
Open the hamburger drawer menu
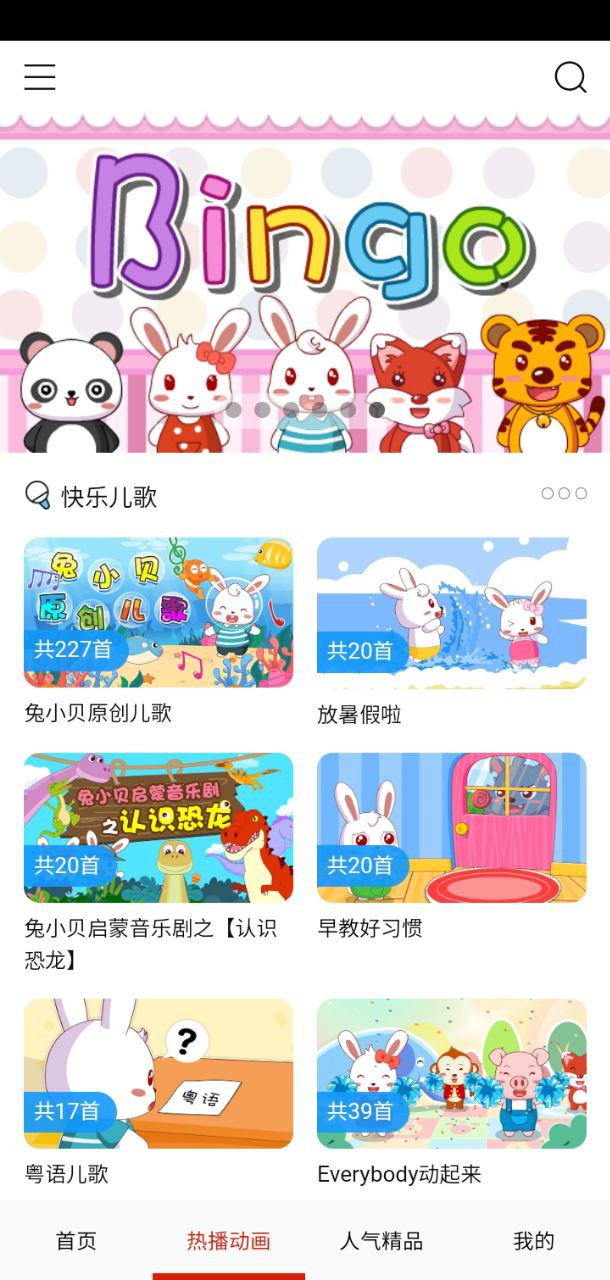[40, 77]
